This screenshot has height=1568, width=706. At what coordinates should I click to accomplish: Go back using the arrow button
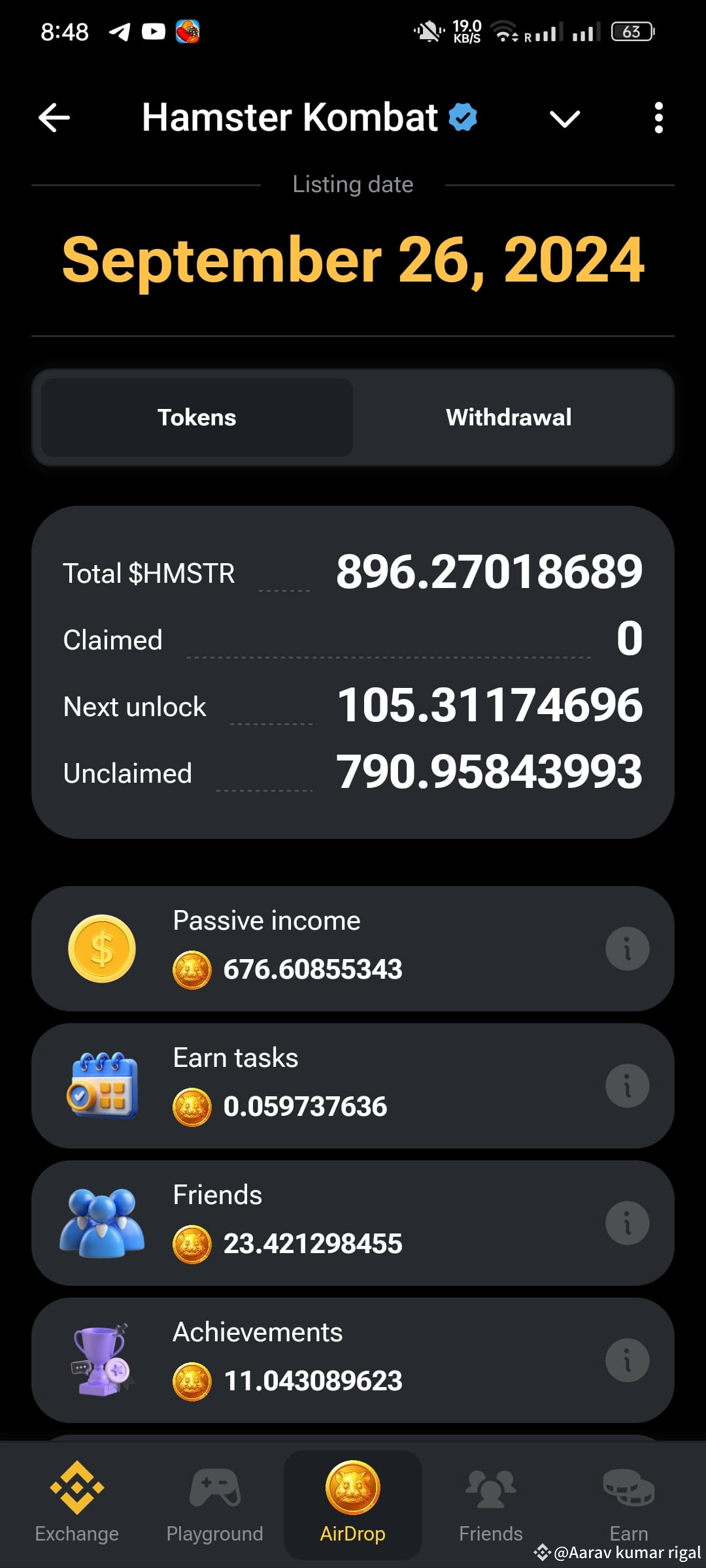click(55, 118)
